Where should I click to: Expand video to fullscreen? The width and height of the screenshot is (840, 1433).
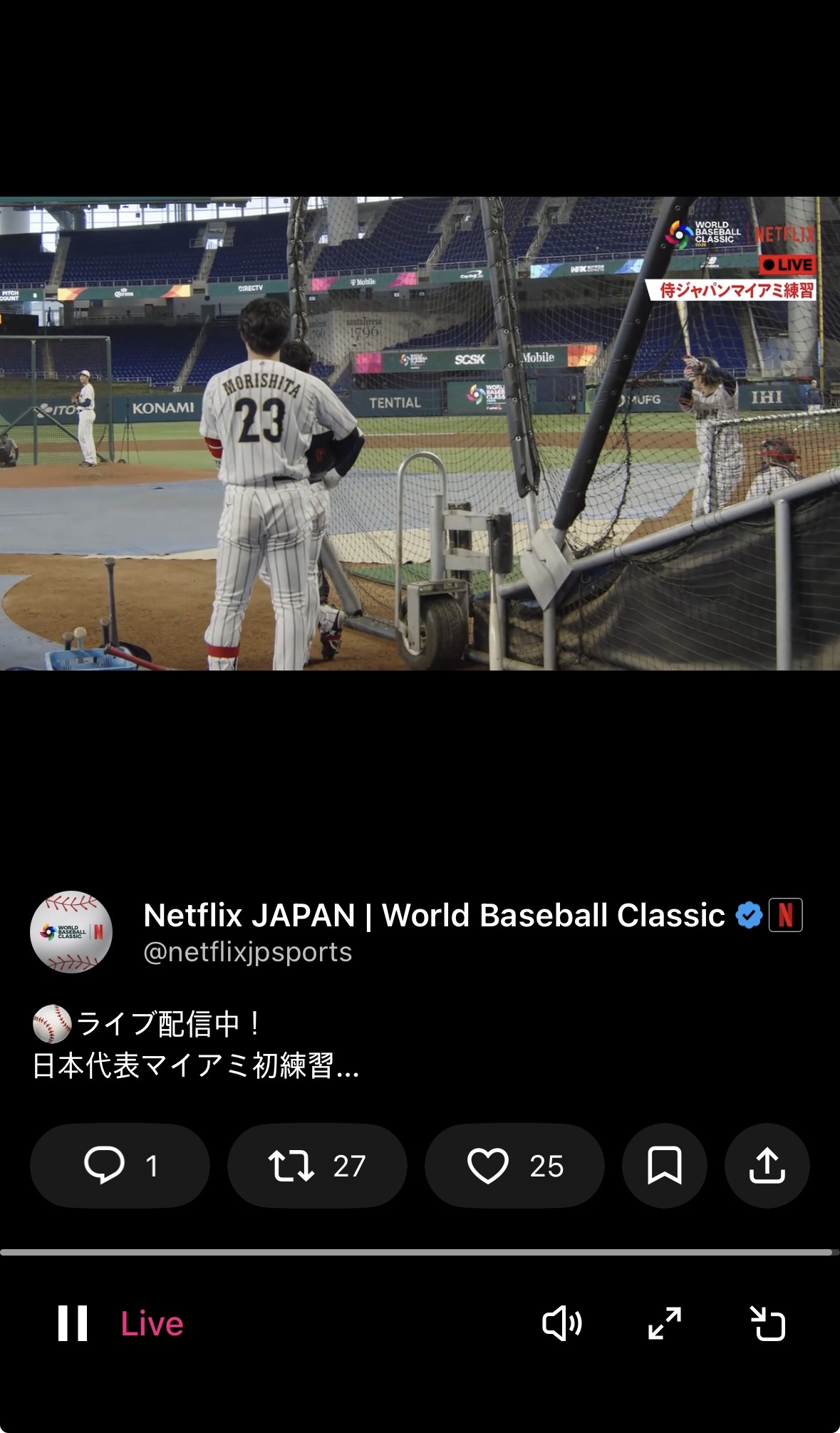coord(665,1323)
